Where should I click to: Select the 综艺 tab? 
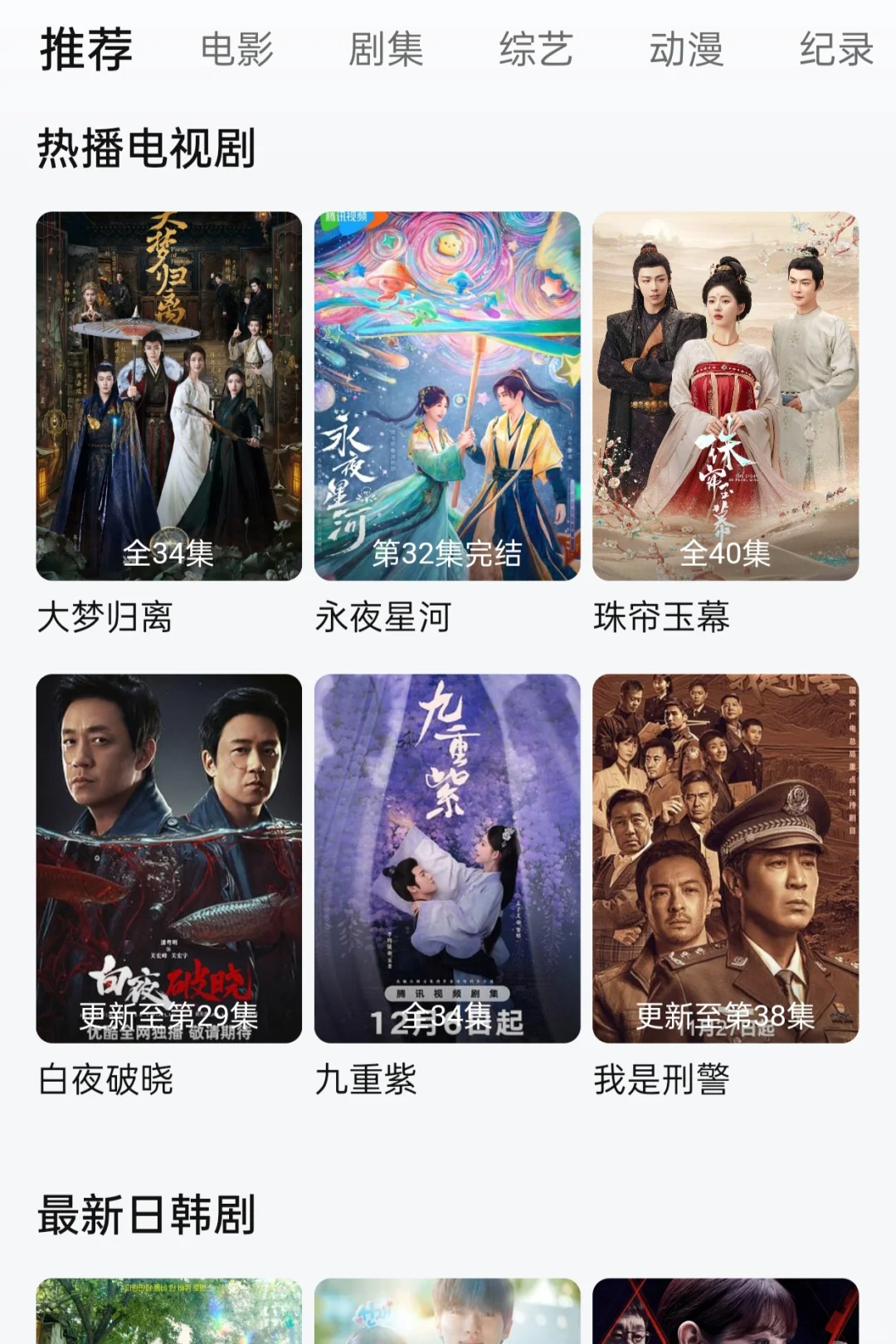(536, 50)
